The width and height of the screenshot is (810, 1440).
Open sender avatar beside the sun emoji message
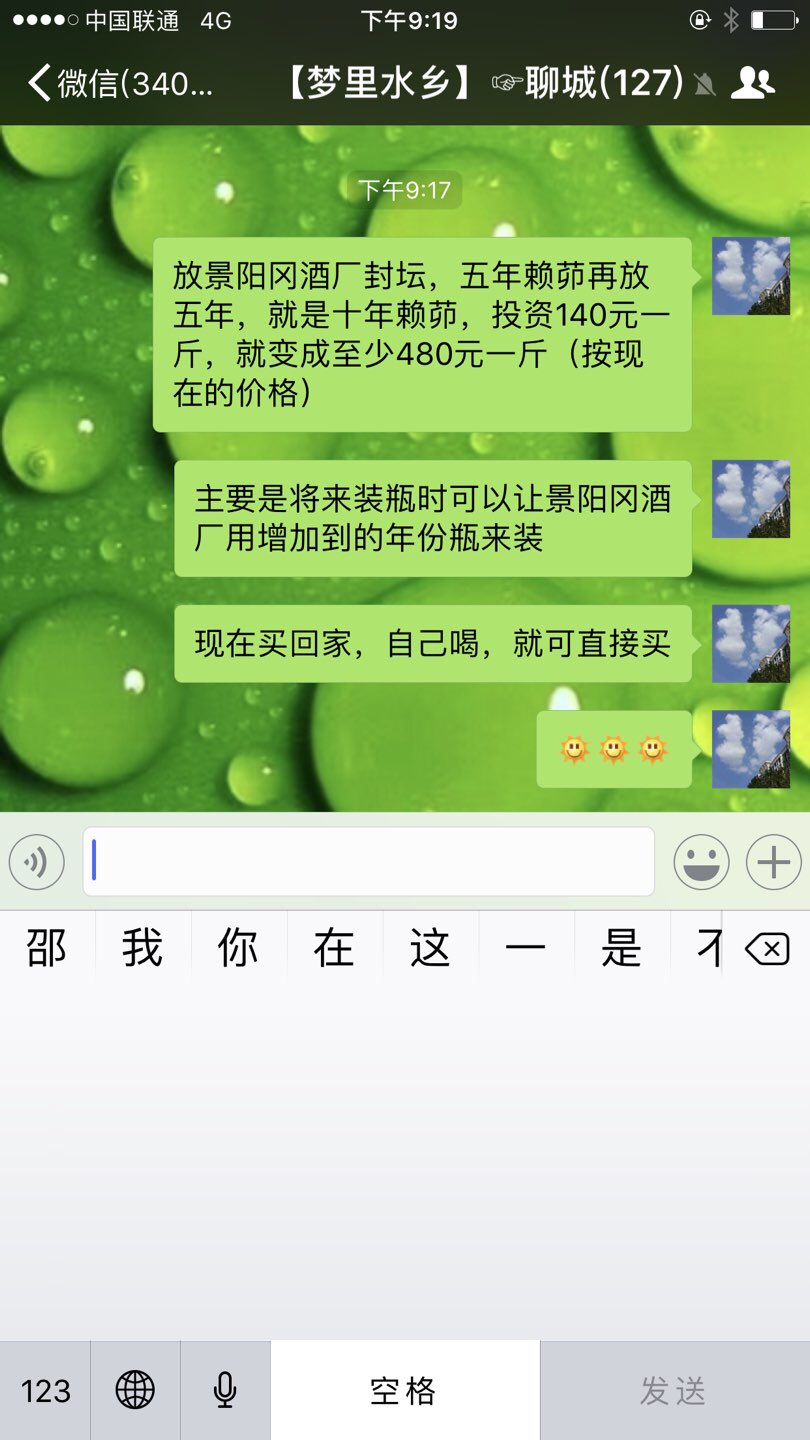750,749
